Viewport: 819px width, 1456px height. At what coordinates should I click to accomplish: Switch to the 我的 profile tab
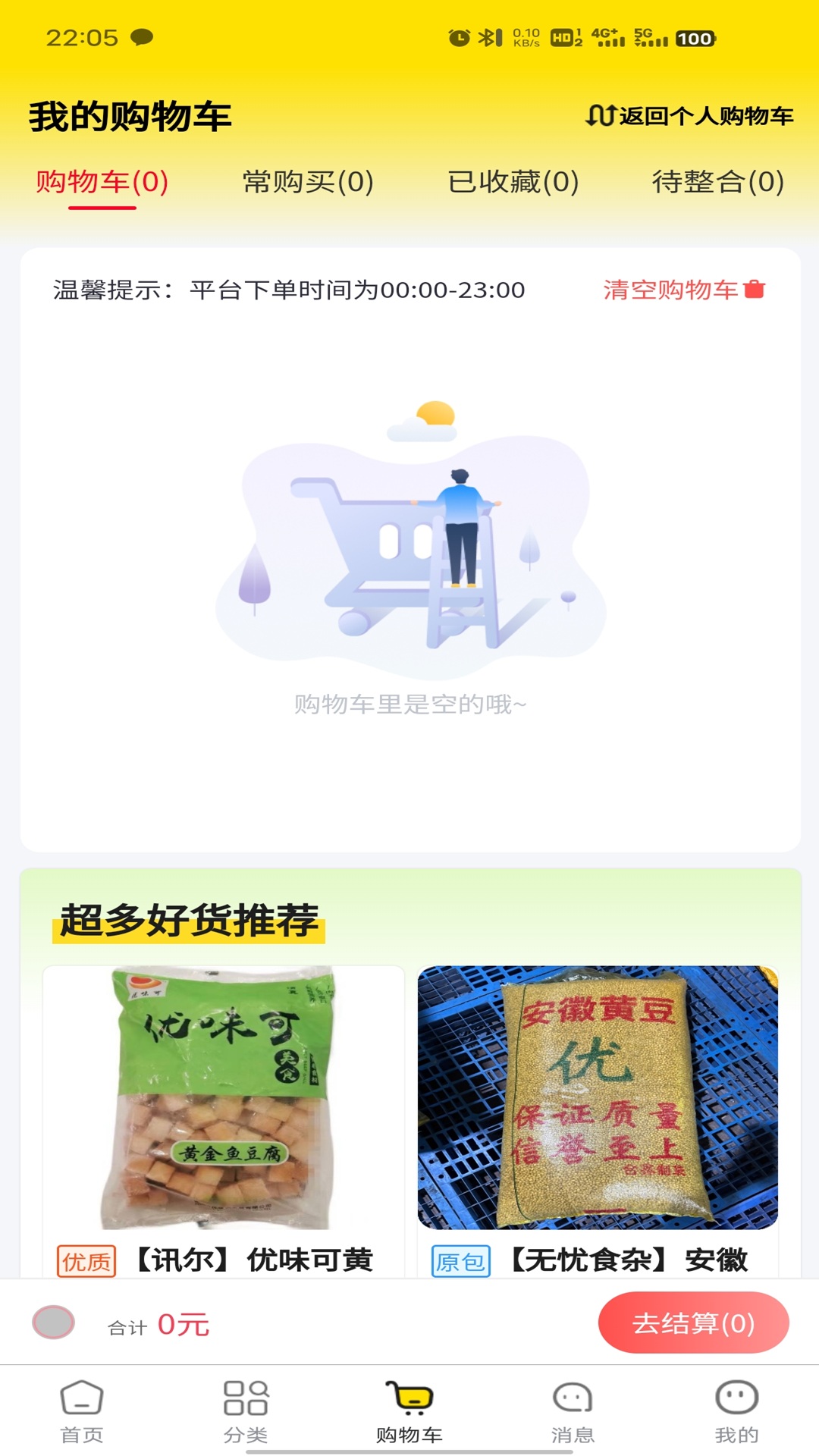click(x=736, y=1411)
